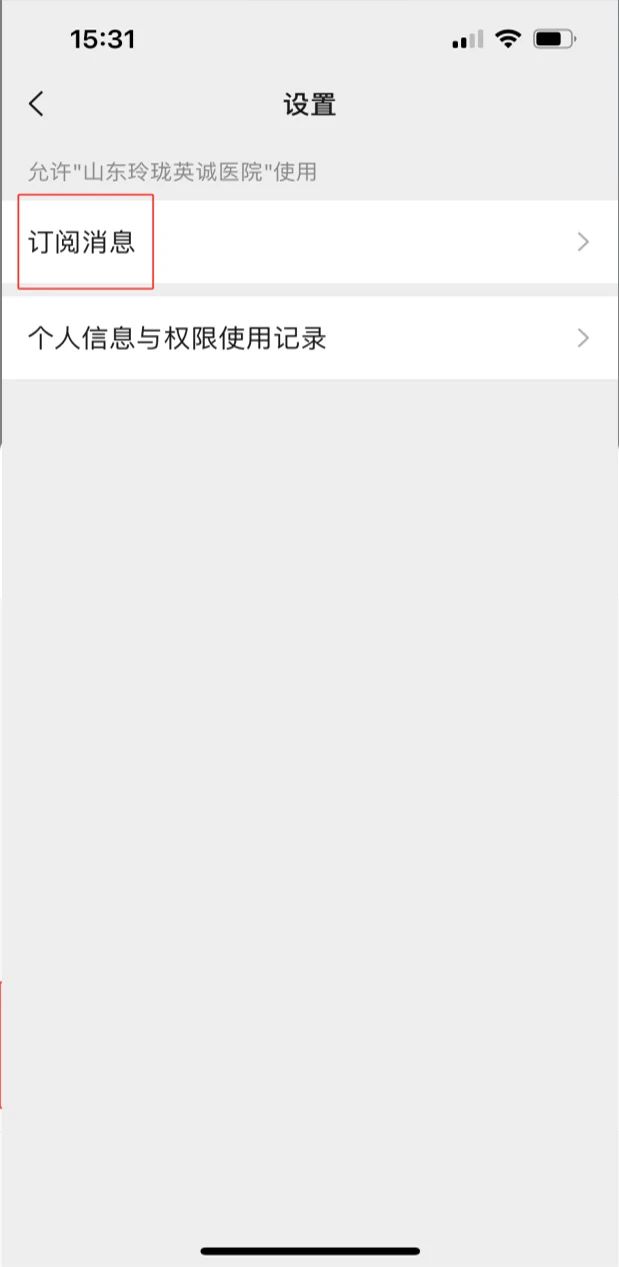Open the 订阅消息 settings row
Image resolution: width=619 pixels, height=1267 pixels.
[x=309, y=242]
